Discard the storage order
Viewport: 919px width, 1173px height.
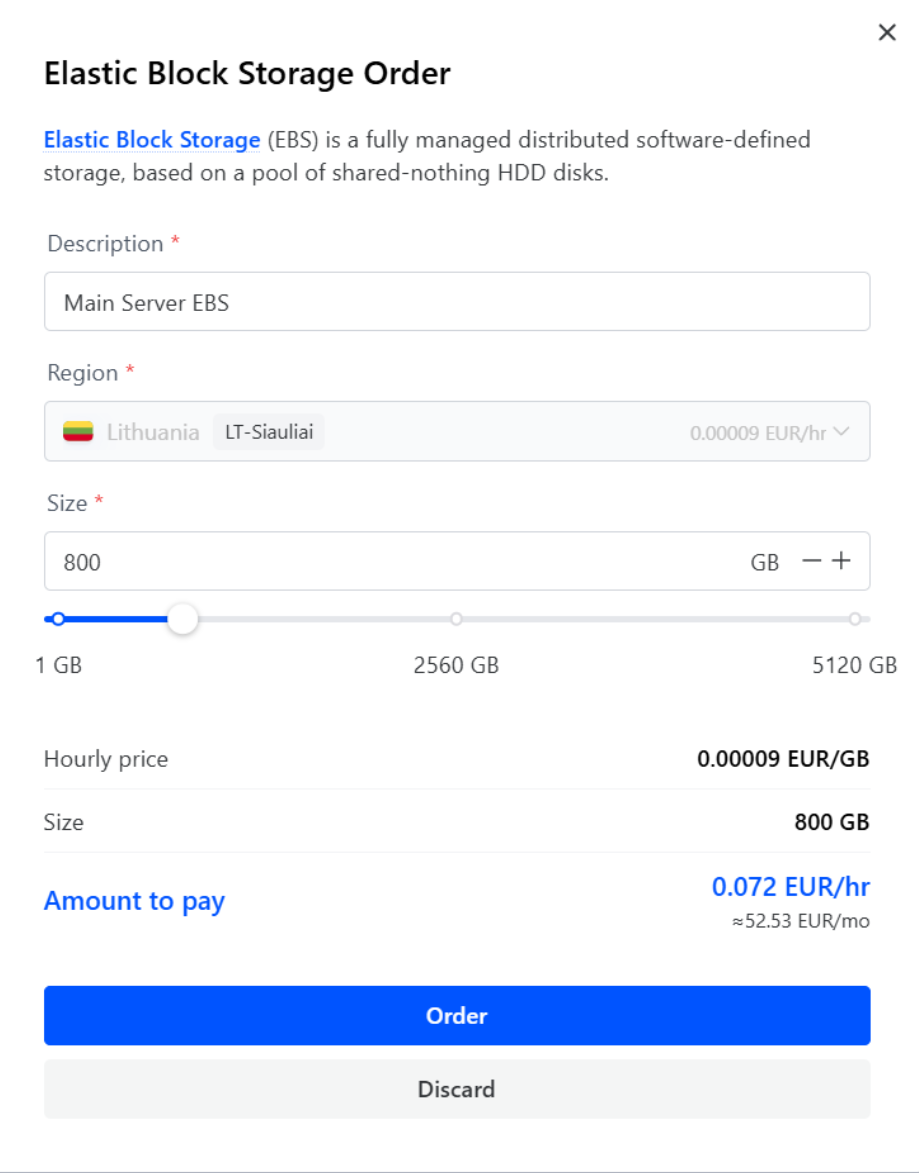(456, 1089)
